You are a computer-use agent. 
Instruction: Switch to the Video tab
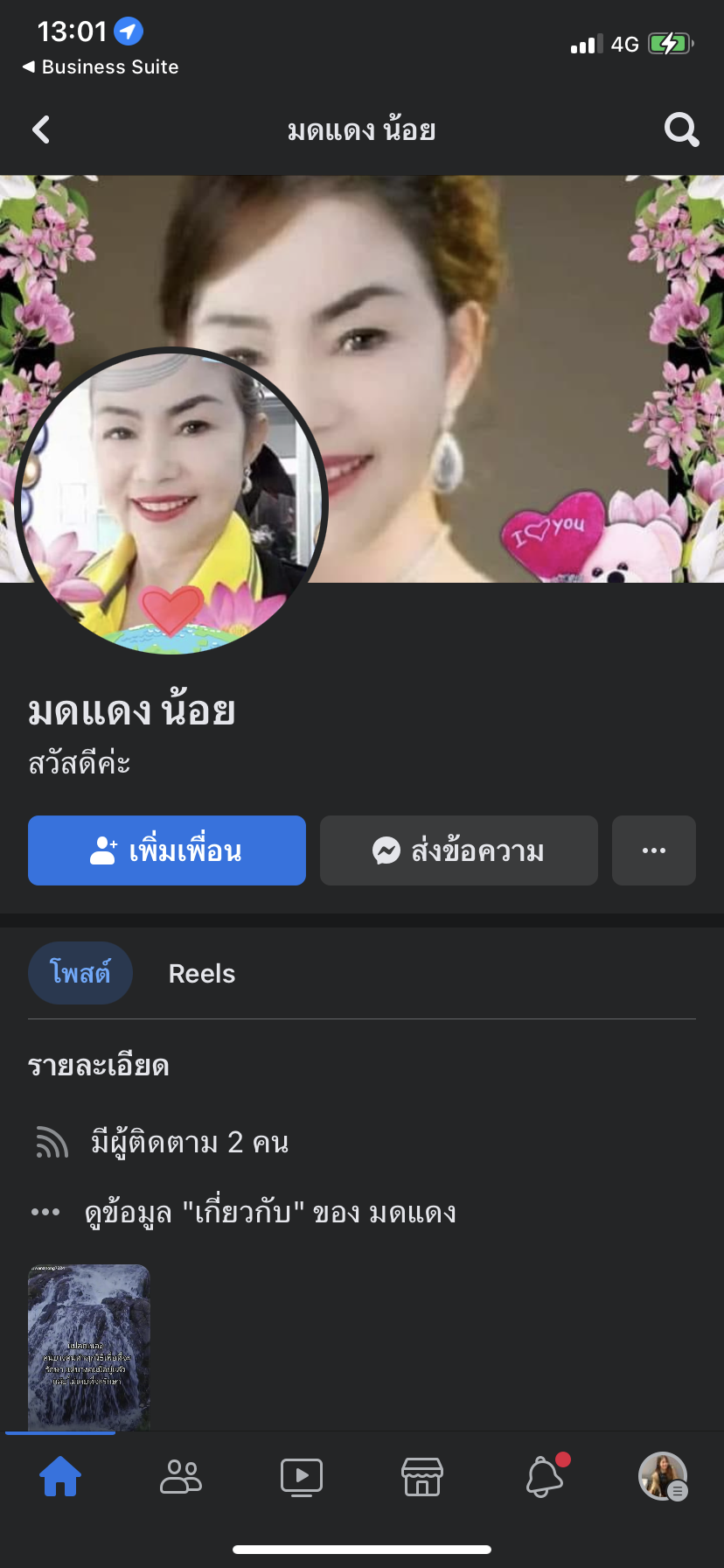click(x=302, y=1477)
